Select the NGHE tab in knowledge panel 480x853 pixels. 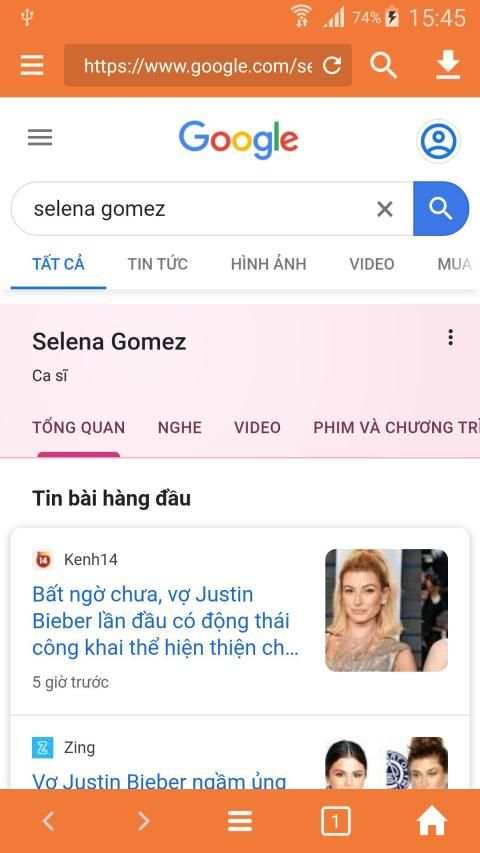coord(180,428)
